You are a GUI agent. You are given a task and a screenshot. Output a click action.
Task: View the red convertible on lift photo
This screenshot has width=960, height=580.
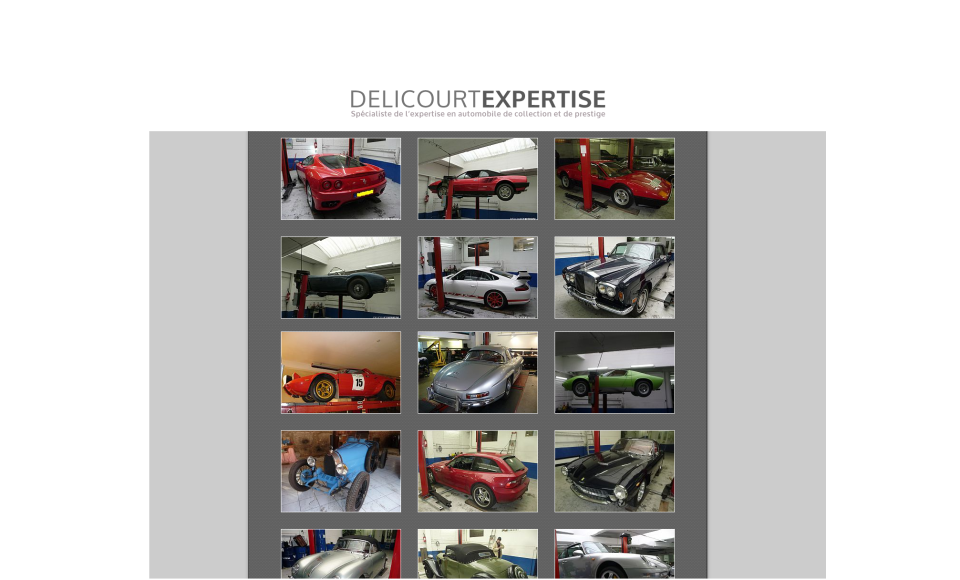[477, 179]
